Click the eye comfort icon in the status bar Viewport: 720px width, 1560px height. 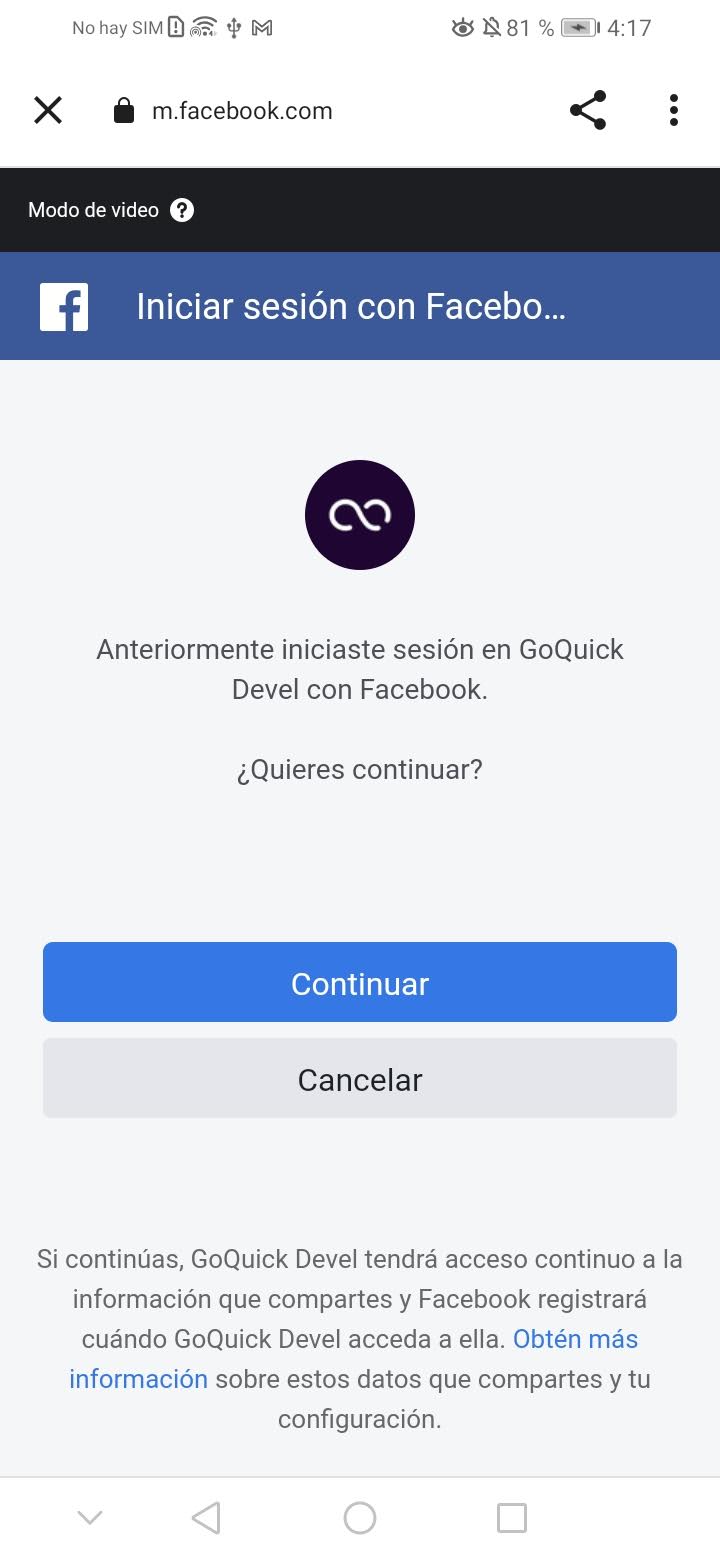pyautogui.click(x=461, y=27)
